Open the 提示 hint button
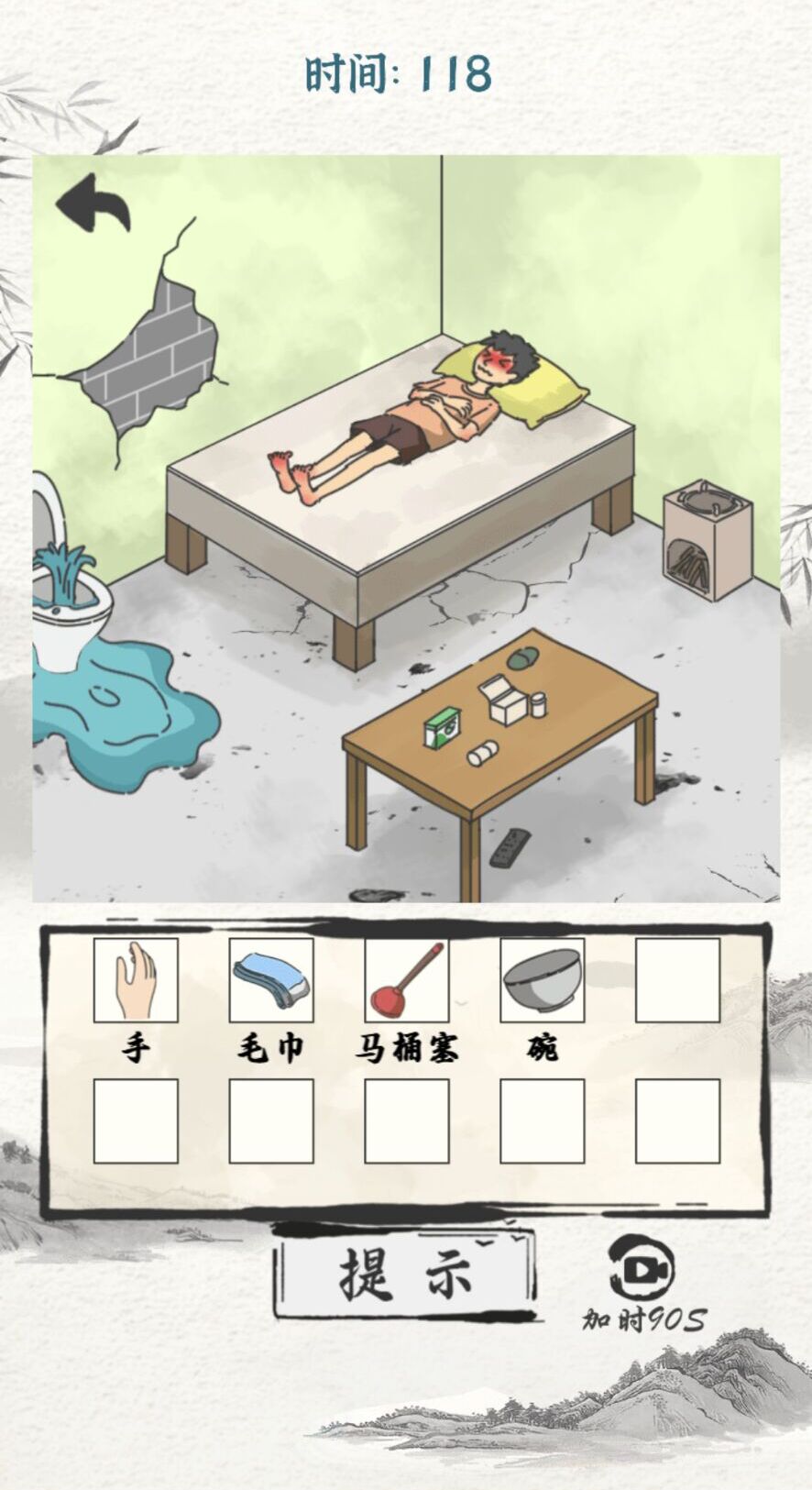This screenshot has width=812, height=1490. (405, 1273)
